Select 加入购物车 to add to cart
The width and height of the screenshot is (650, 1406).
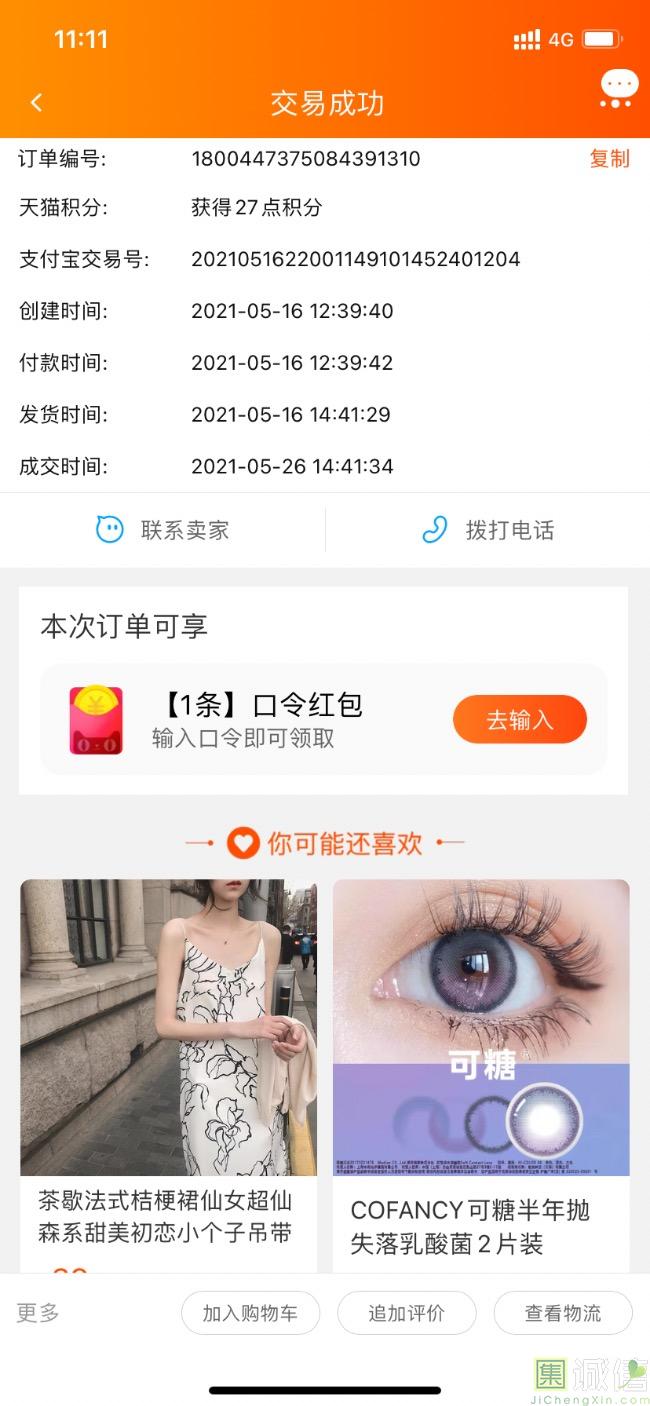pyautogui.click(x=250, y=1313)
